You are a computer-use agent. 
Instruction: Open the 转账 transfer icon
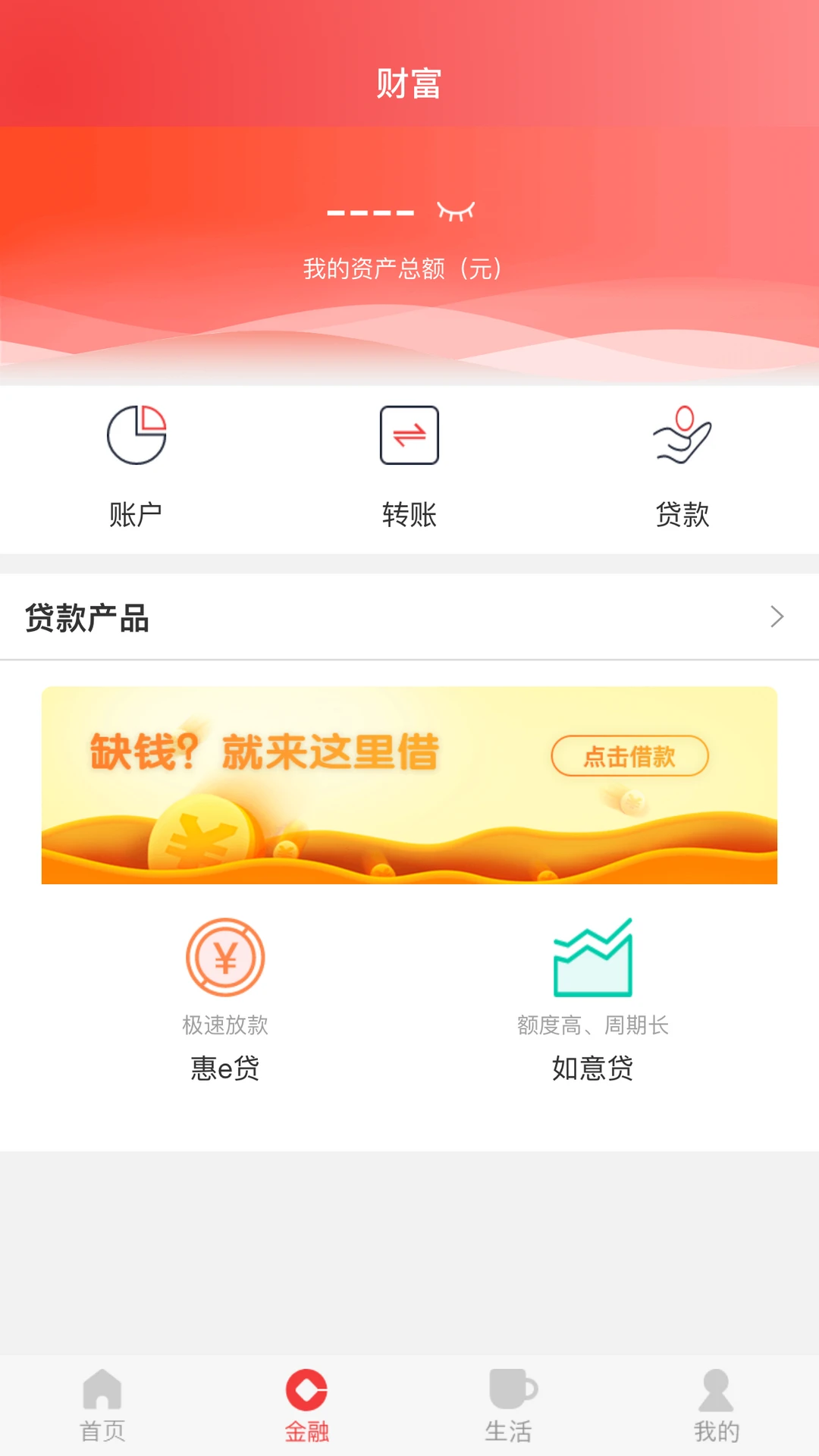pyautogui.click(x=409, y=434)
